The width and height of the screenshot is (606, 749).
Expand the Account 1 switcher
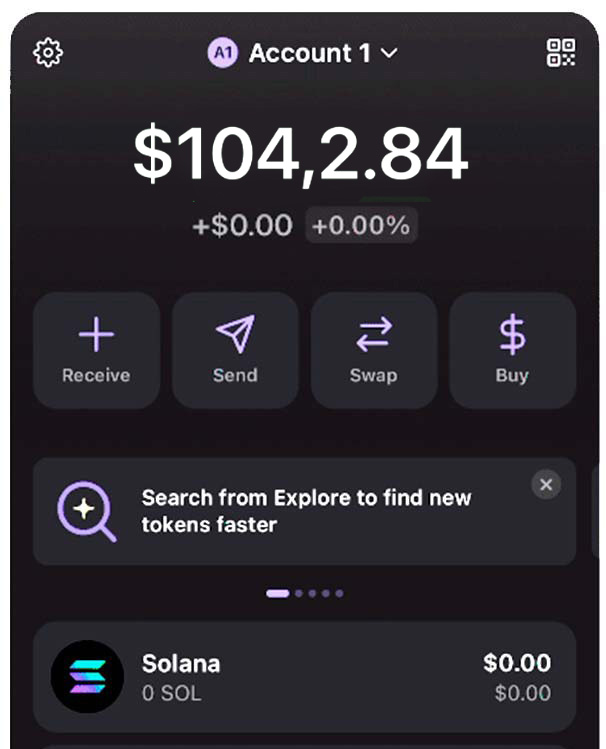click(302, 53)
